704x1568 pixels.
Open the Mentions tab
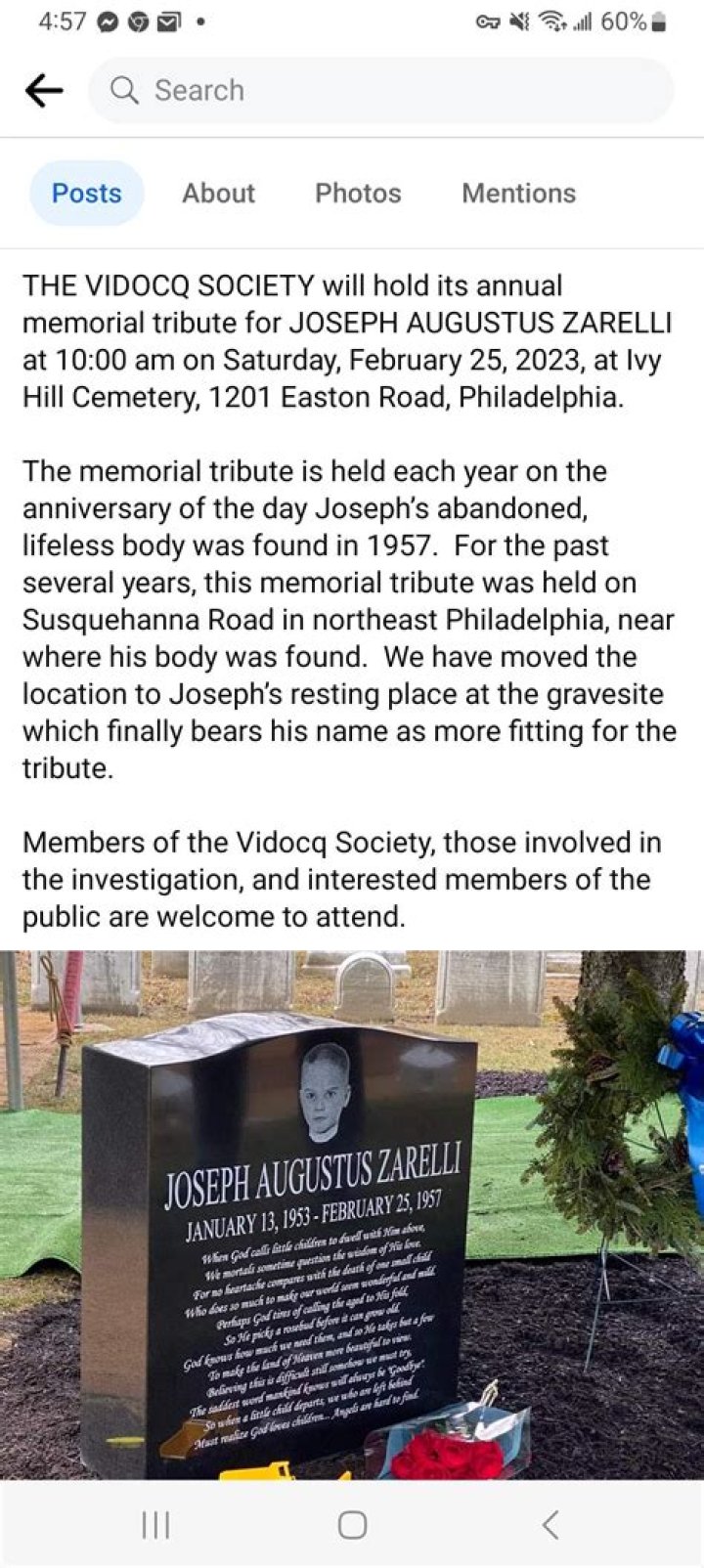pos(518,194)
